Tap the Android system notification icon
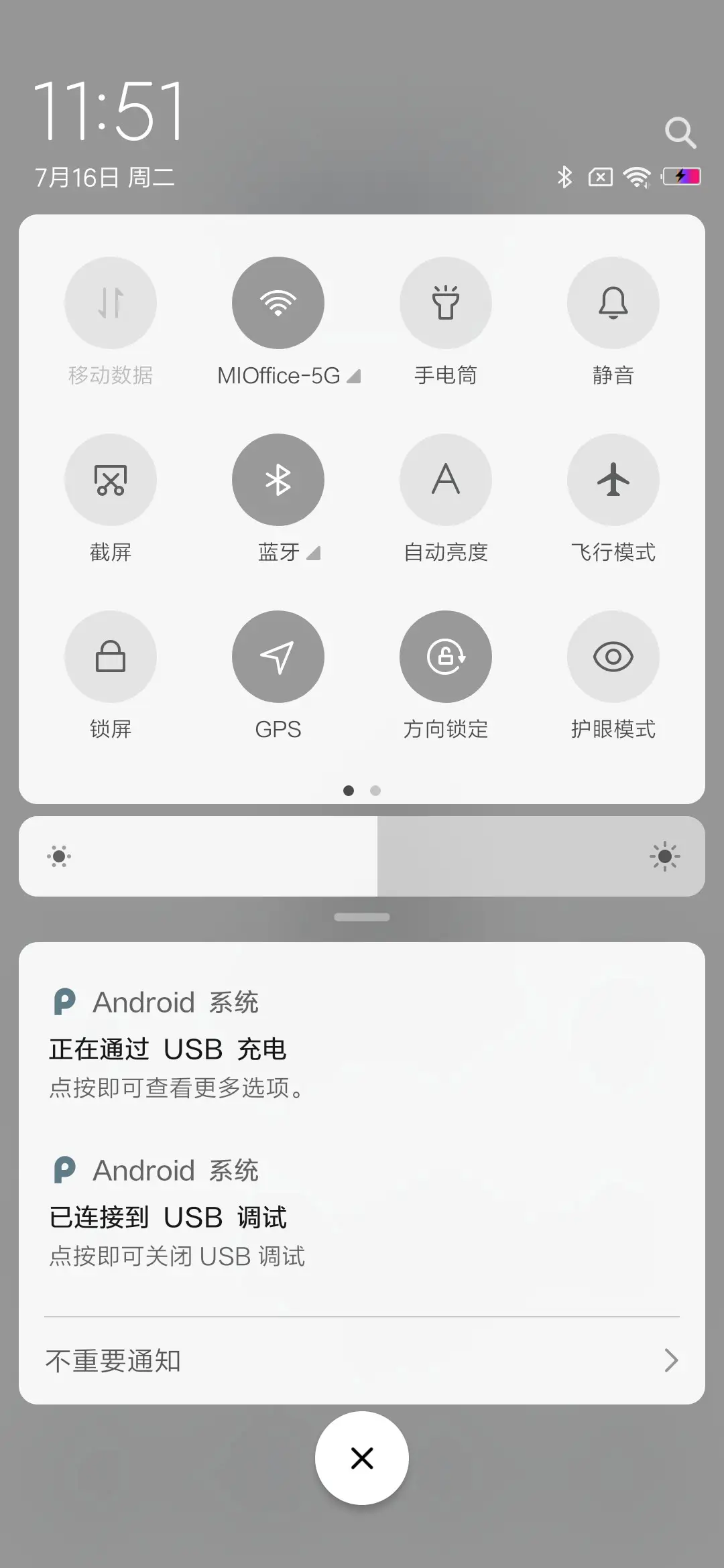Viewport: 724px width, 1568px height. (x=65, y=1002)
